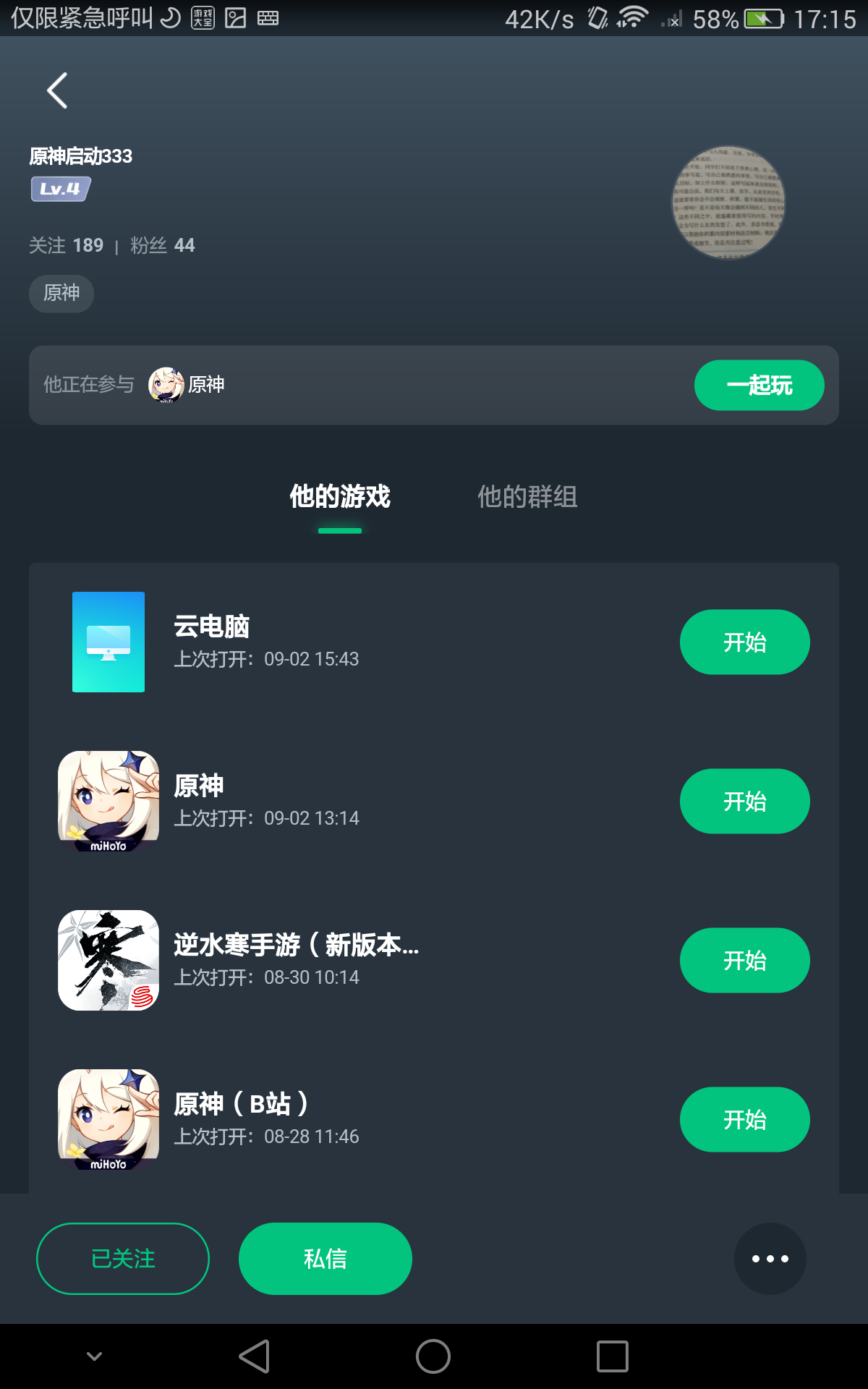Image resolution: width=868 pixels, height=1389 pixels.
Task: Start 原神（B站） with its 开始 button
Action: click(x=744, y=1119)
